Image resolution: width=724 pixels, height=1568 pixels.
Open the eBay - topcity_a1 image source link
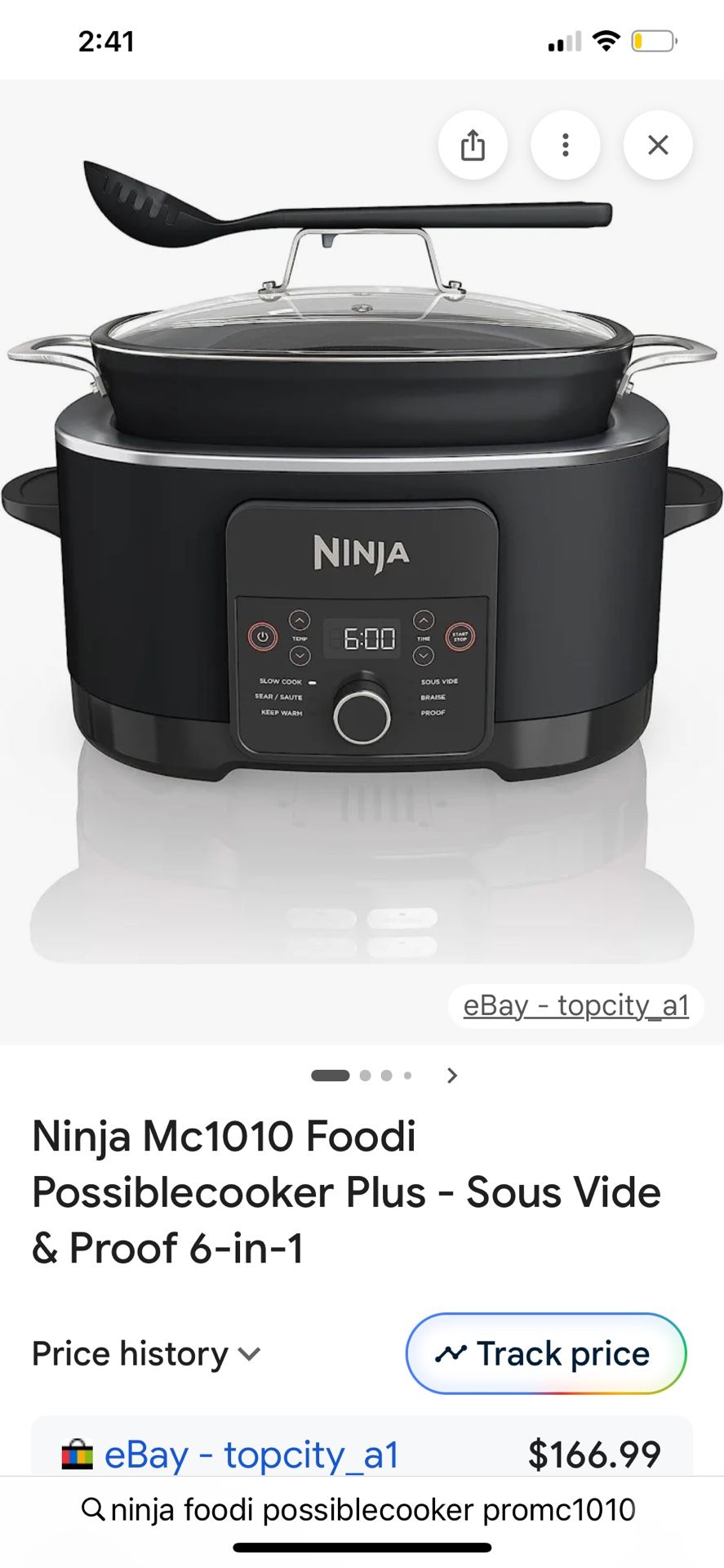pos(575,1005)
